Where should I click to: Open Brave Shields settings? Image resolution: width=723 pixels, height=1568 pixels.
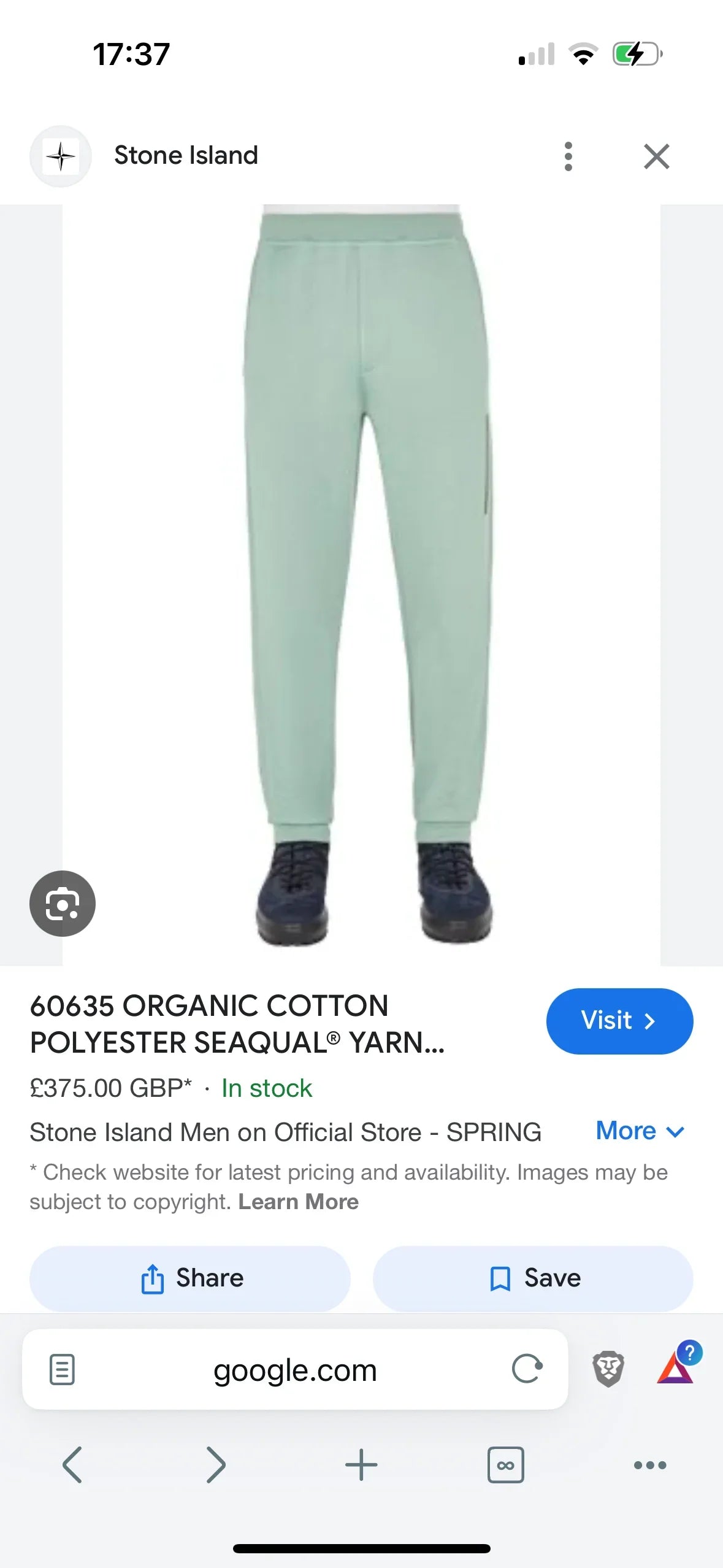[608, 1369]
